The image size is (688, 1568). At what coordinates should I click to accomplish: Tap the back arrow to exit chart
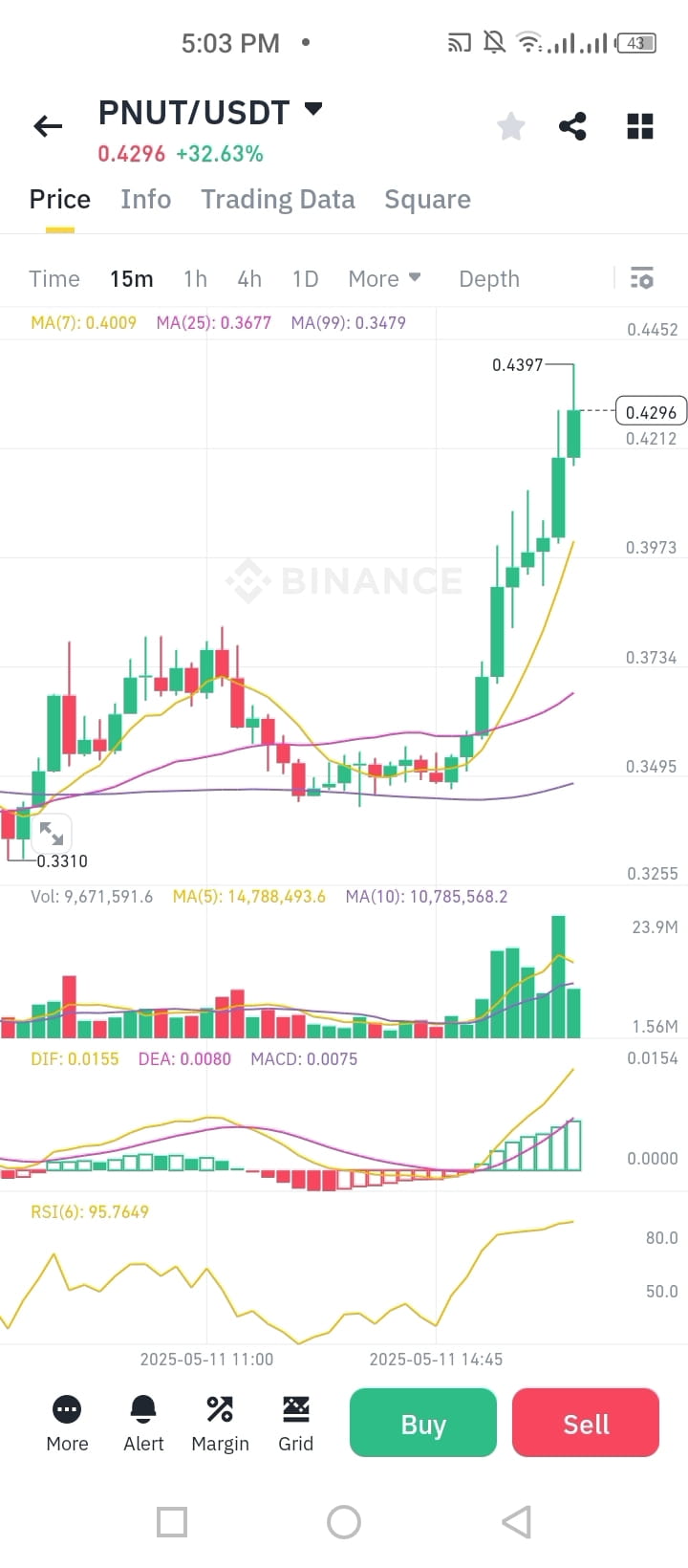pyautogui.click(x=47, y=125)
